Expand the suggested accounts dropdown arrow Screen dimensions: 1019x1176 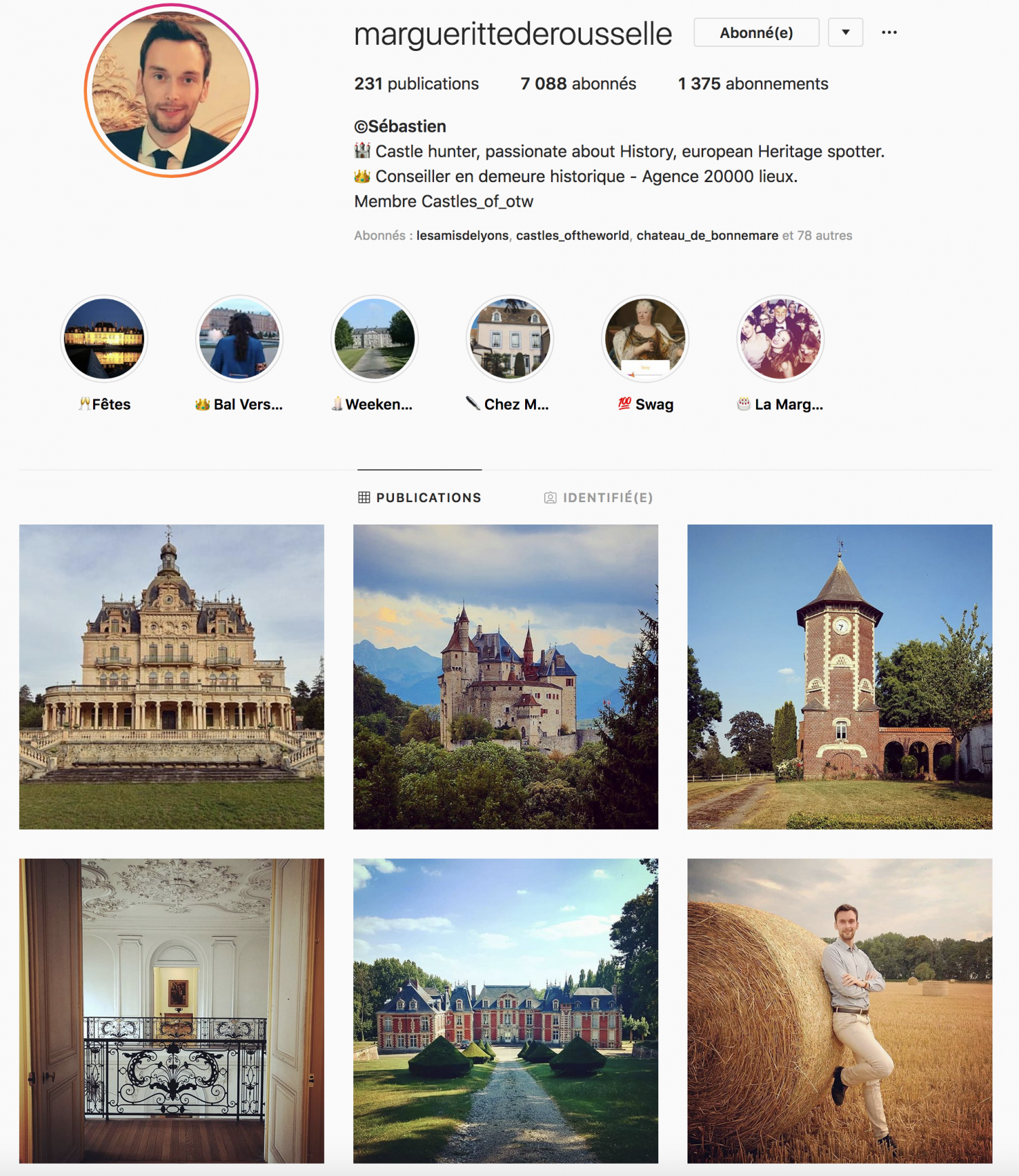(x=845, y=33)
